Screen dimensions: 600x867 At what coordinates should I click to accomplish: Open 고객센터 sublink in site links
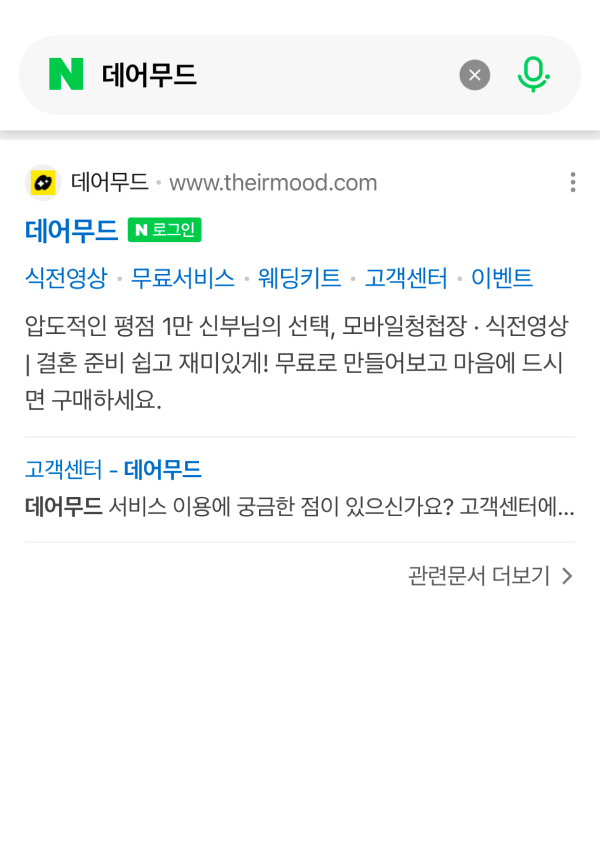tap(406, 278)
